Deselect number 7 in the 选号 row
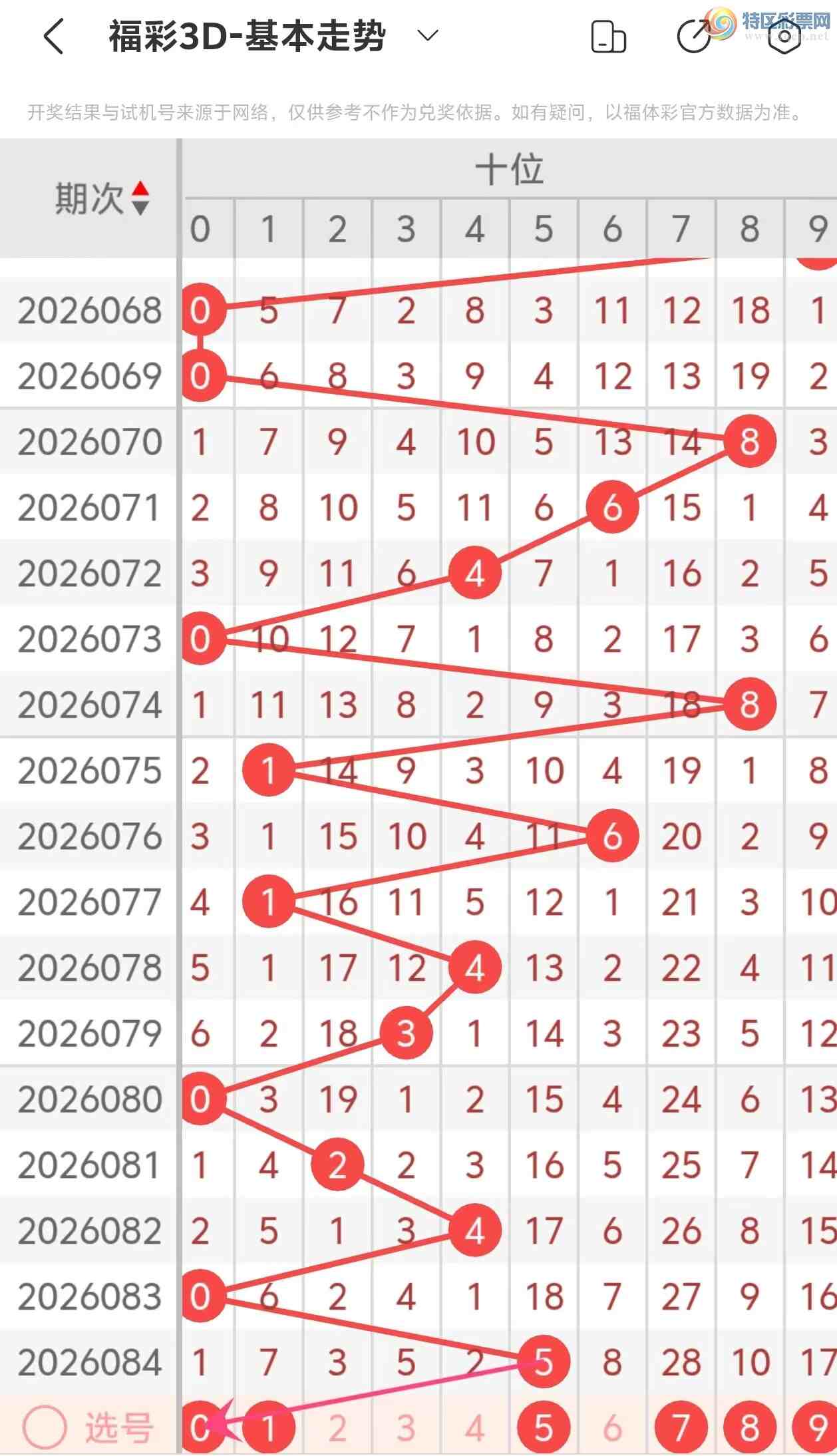 tap(681, 1427)
